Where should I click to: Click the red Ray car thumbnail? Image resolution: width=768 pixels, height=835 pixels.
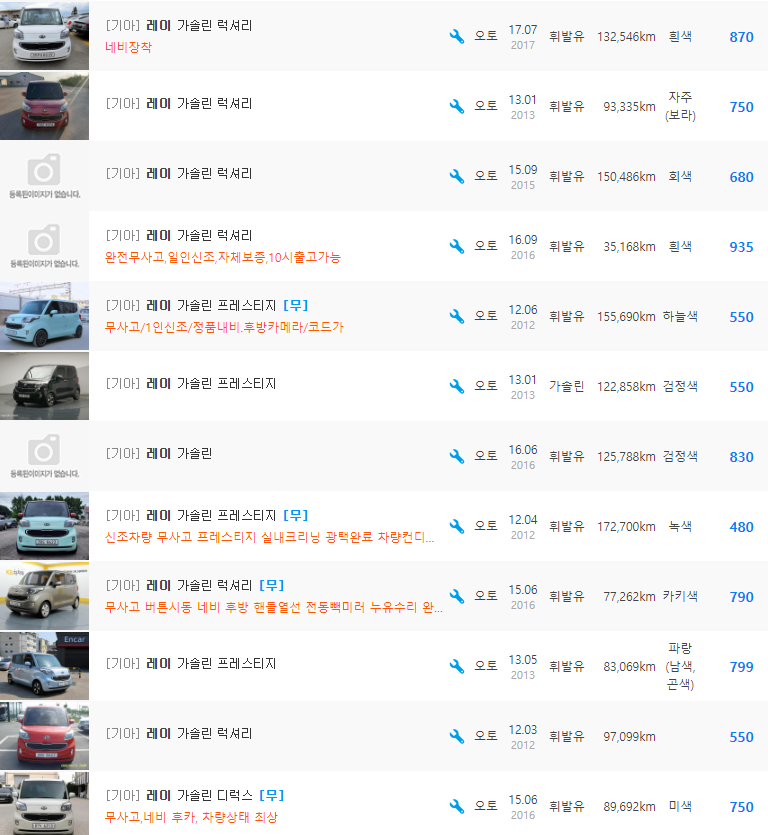(x=44, y=735)
